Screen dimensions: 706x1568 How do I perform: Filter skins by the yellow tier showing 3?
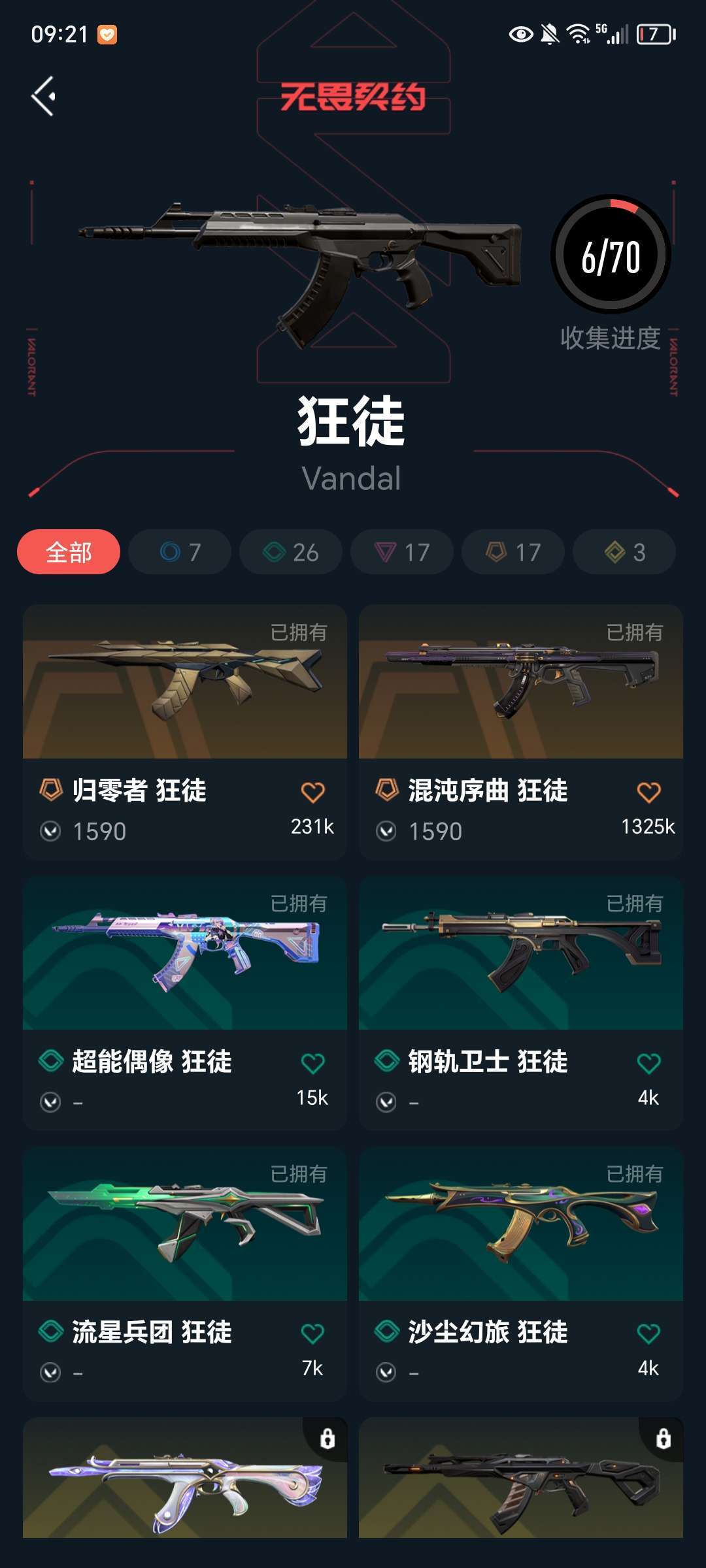point(624,552)
